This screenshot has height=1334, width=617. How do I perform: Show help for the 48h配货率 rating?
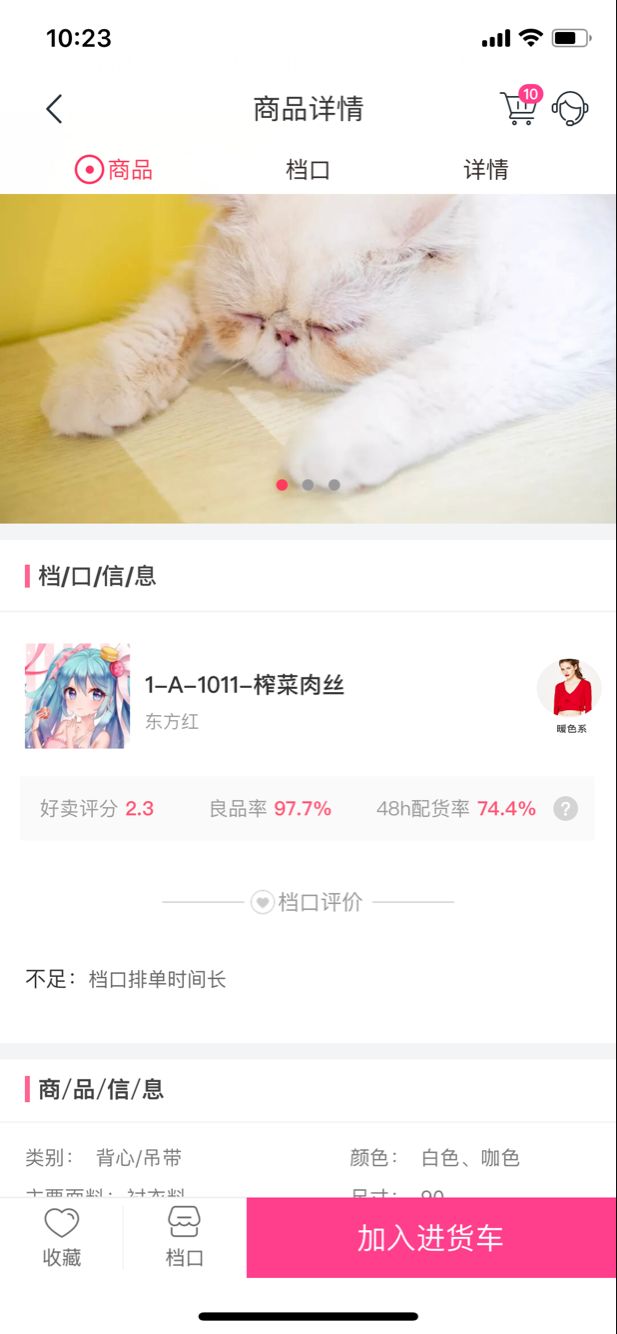tap(566, 809)
